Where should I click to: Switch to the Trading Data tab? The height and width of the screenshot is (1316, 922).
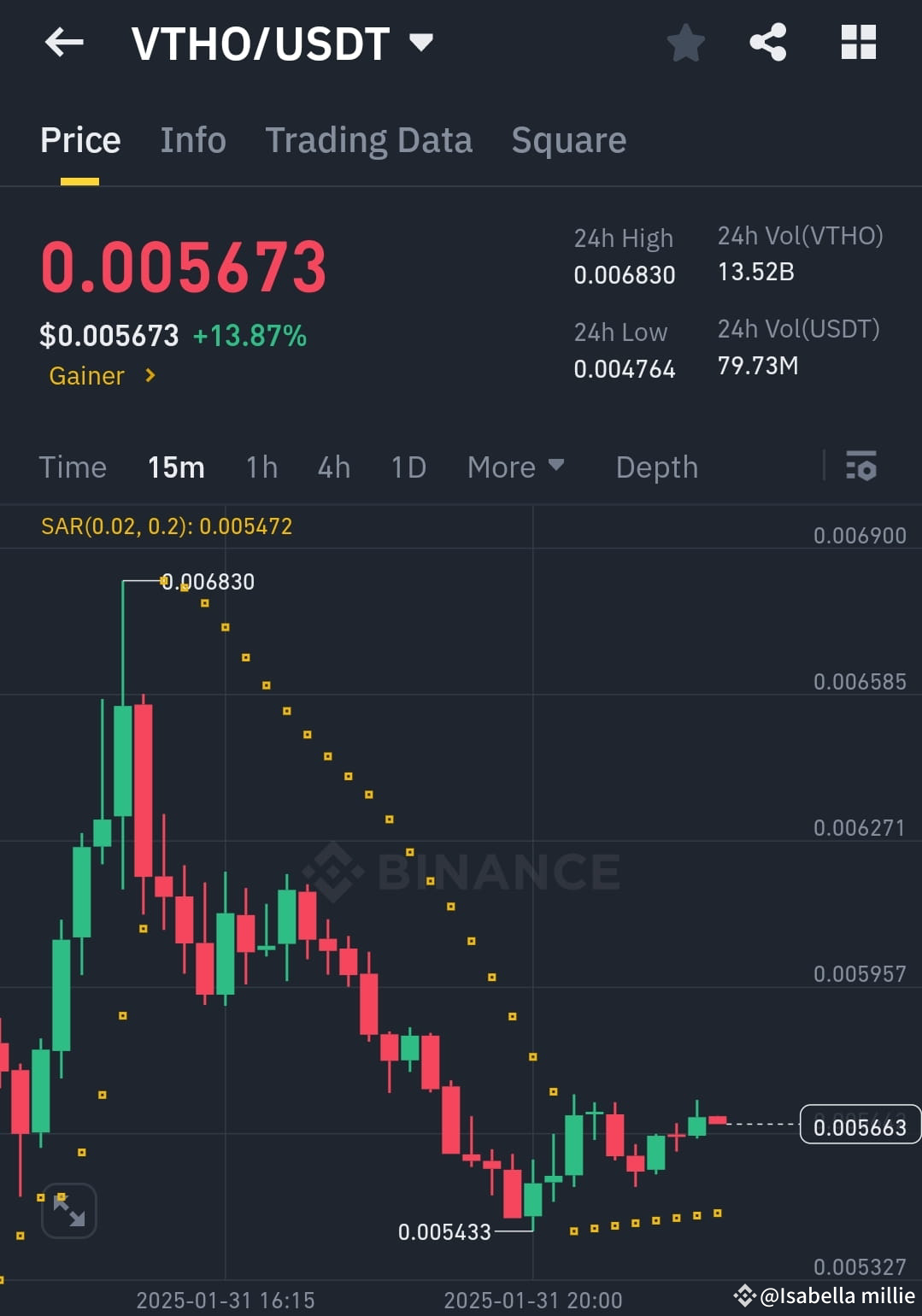(x=368, y=139)
